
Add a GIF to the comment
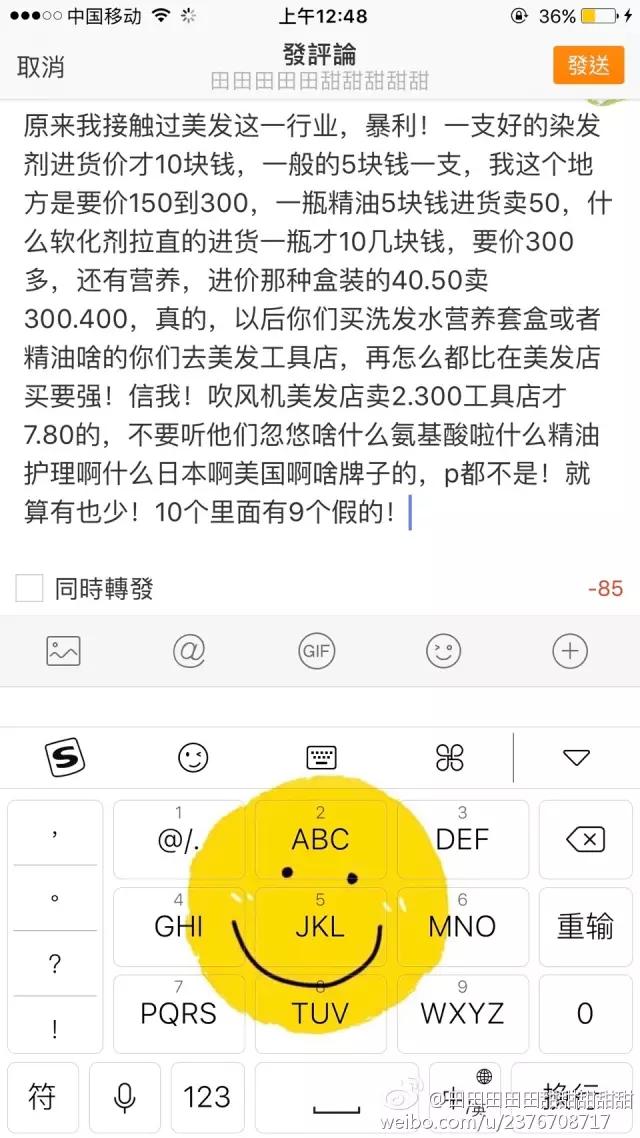click(316, 651)
